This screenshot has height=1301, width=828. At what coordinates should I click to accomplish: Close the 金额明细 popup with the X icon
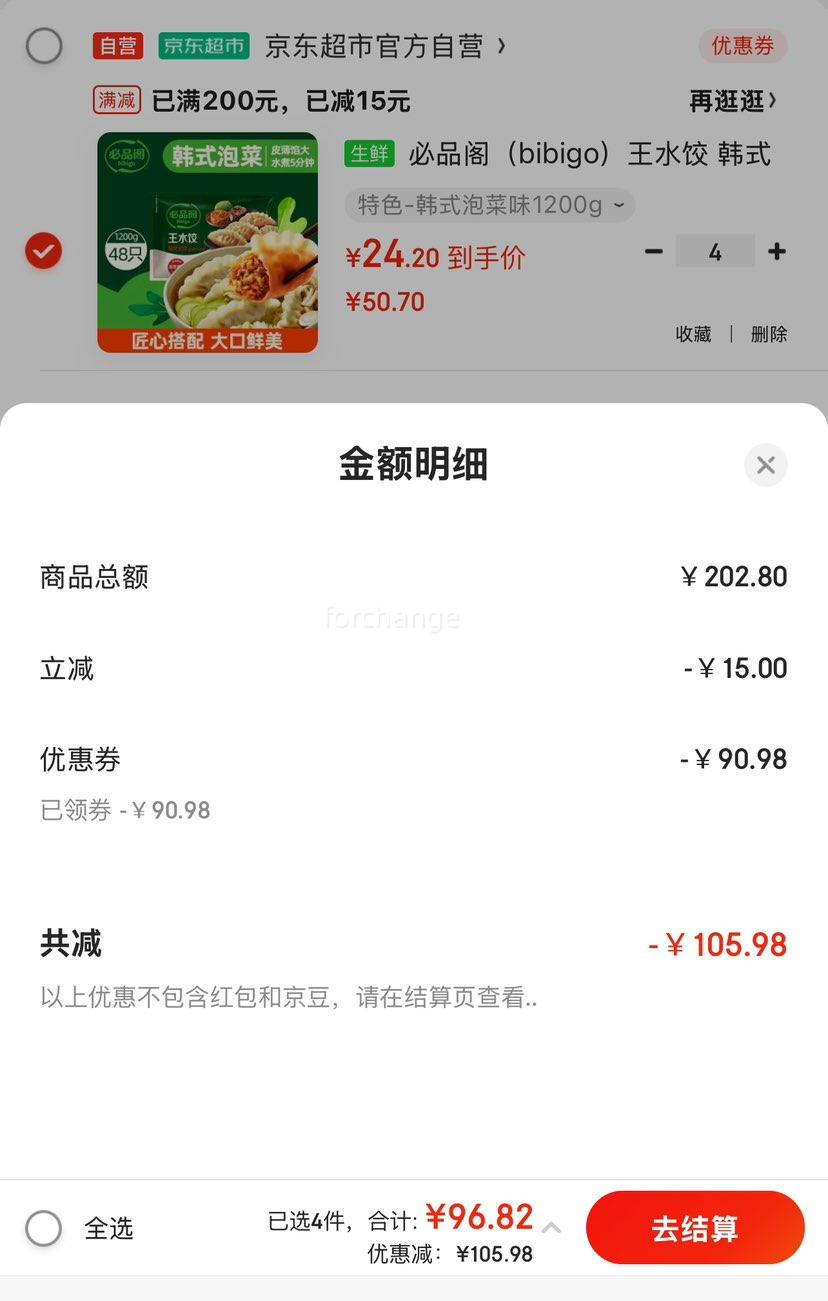pos(765,465)
